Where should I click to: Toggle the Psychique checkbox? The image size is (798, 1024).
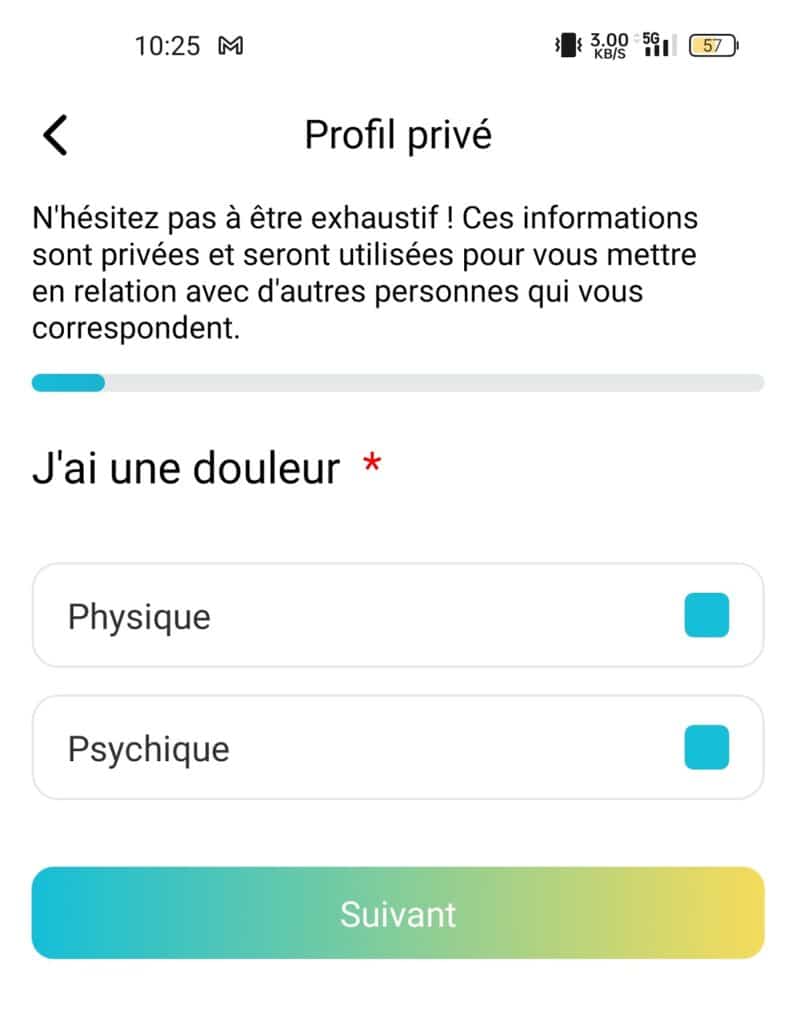(x=706, y=748)
